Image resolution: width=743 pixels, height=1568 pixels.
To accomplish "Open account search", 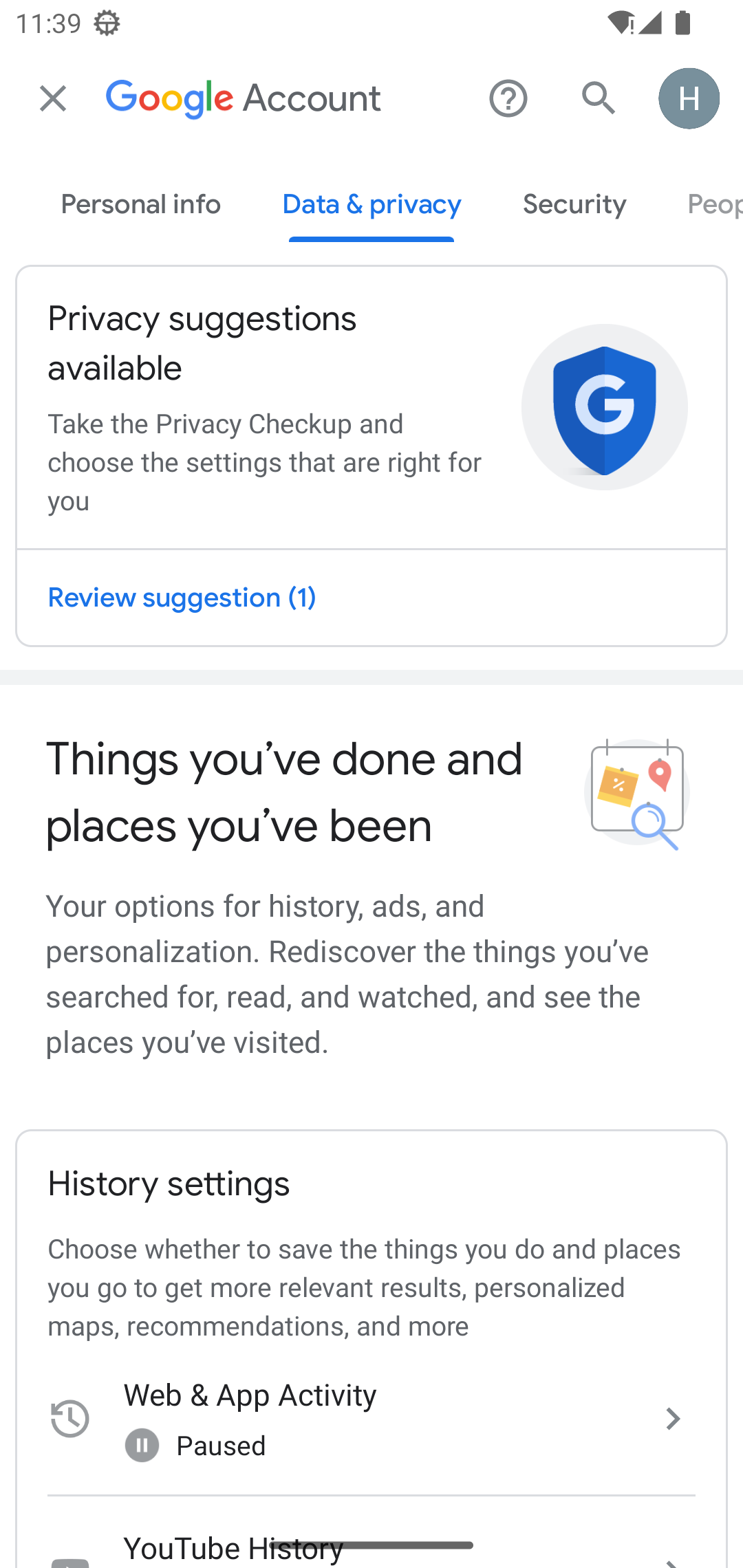I will (x=598, y=98).
